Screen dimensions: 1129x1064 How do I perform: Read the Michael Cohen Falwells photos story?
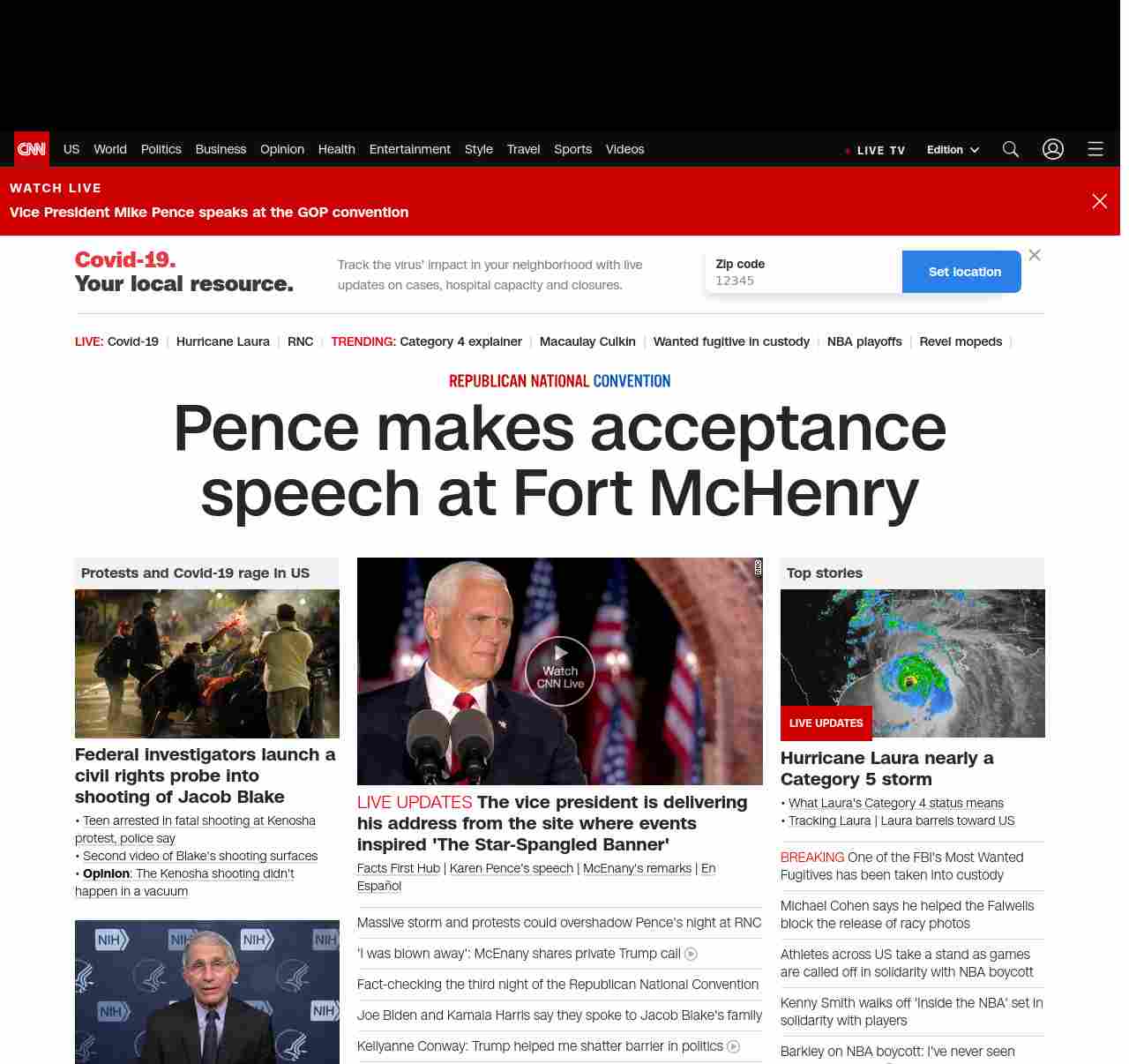point(907,914)
